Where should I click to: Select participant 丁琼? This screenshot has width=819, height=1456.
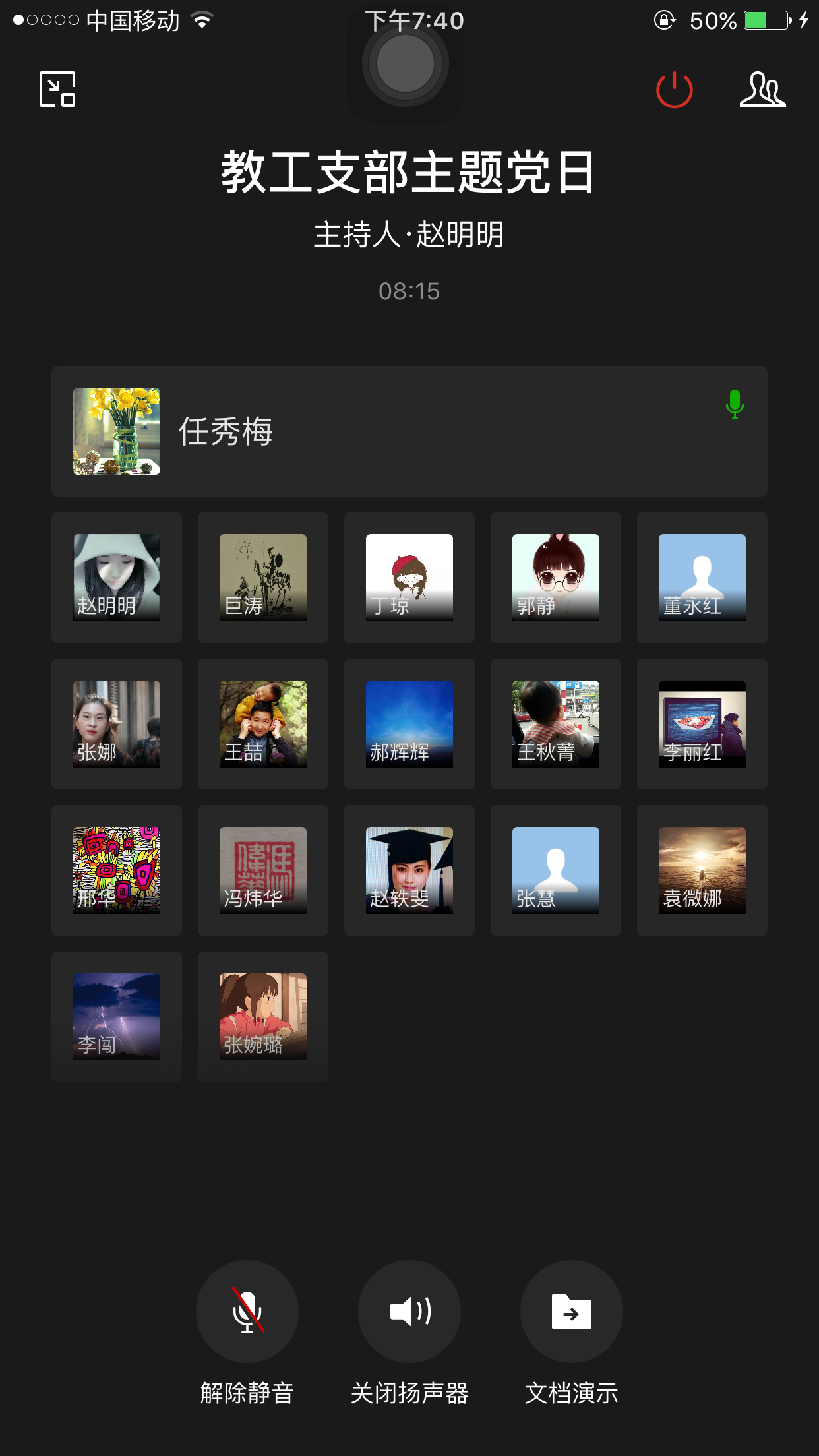coord(409,578)
